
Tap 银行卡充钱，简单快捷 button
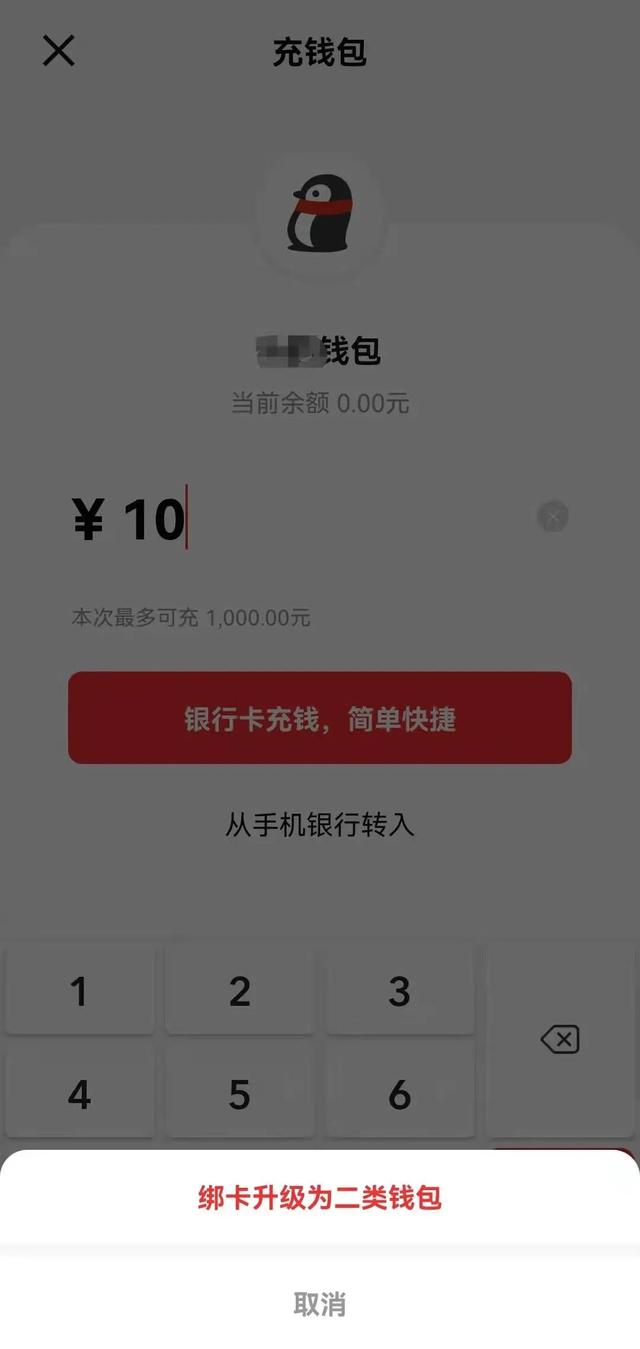click(320, 718)
